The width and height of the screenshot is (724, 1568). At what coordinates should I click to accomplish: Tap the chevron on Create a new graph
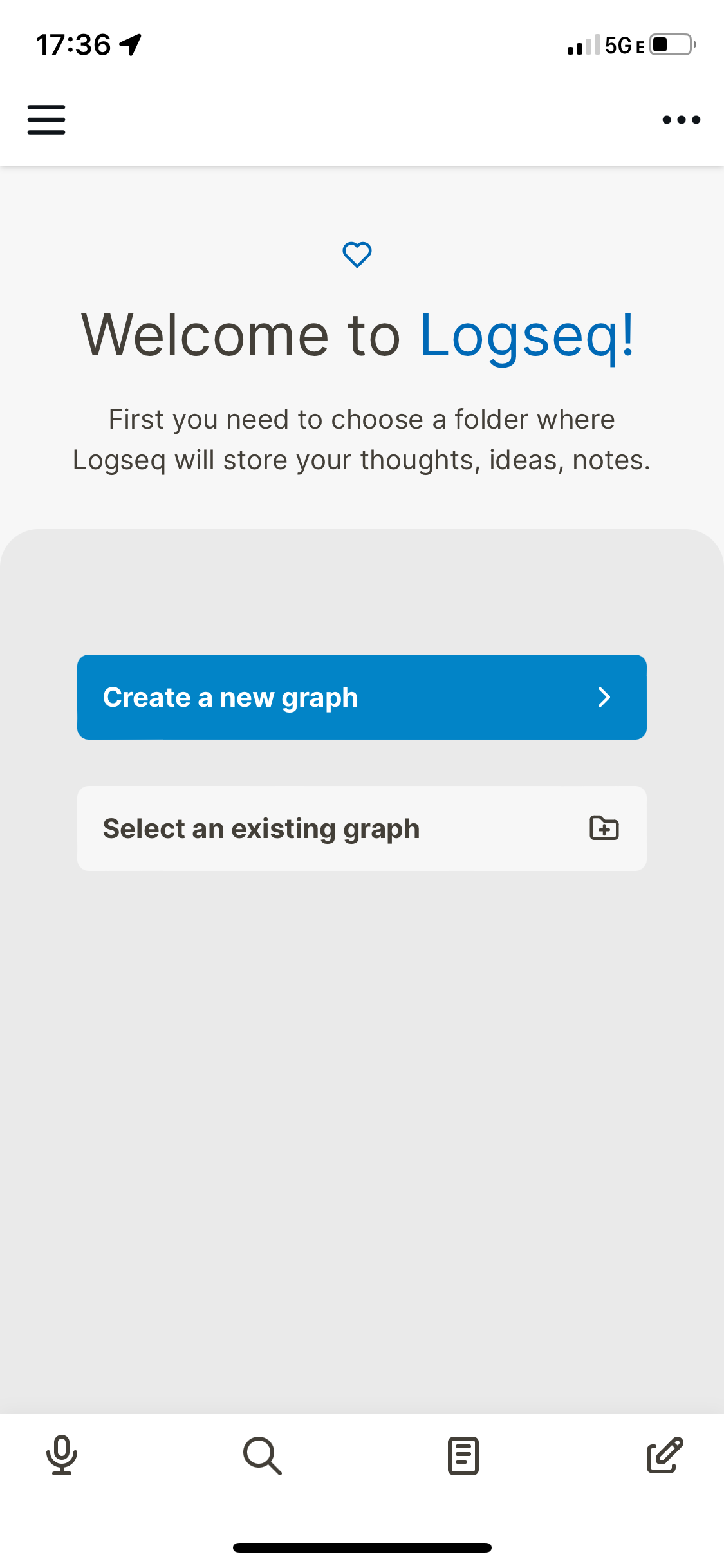coord(604,697)
